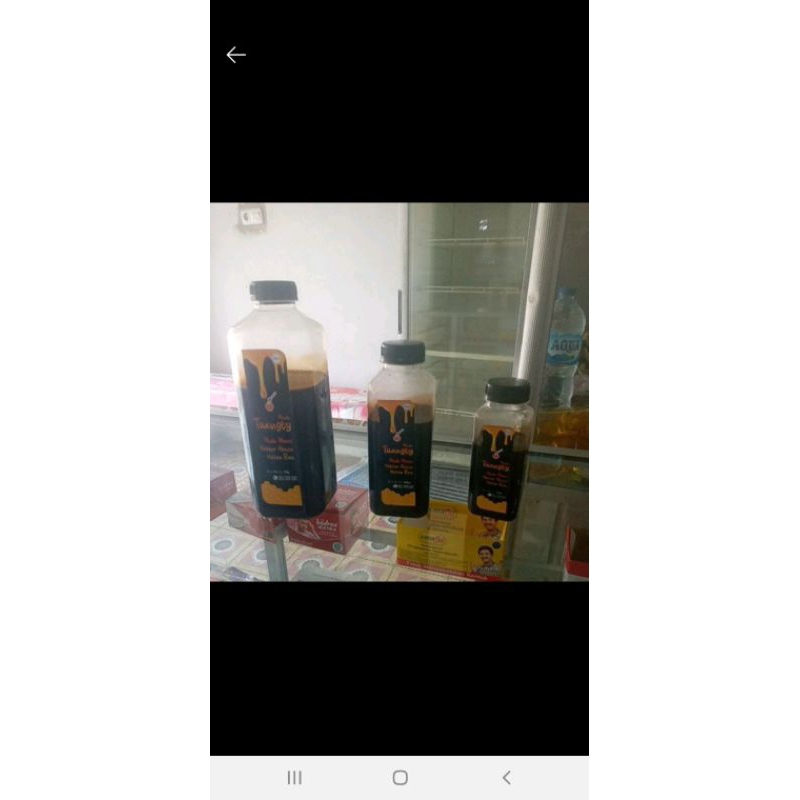Screen dimensions: 800x800
Task: Tap the system back chevron
Action: [x=506, y=778]
